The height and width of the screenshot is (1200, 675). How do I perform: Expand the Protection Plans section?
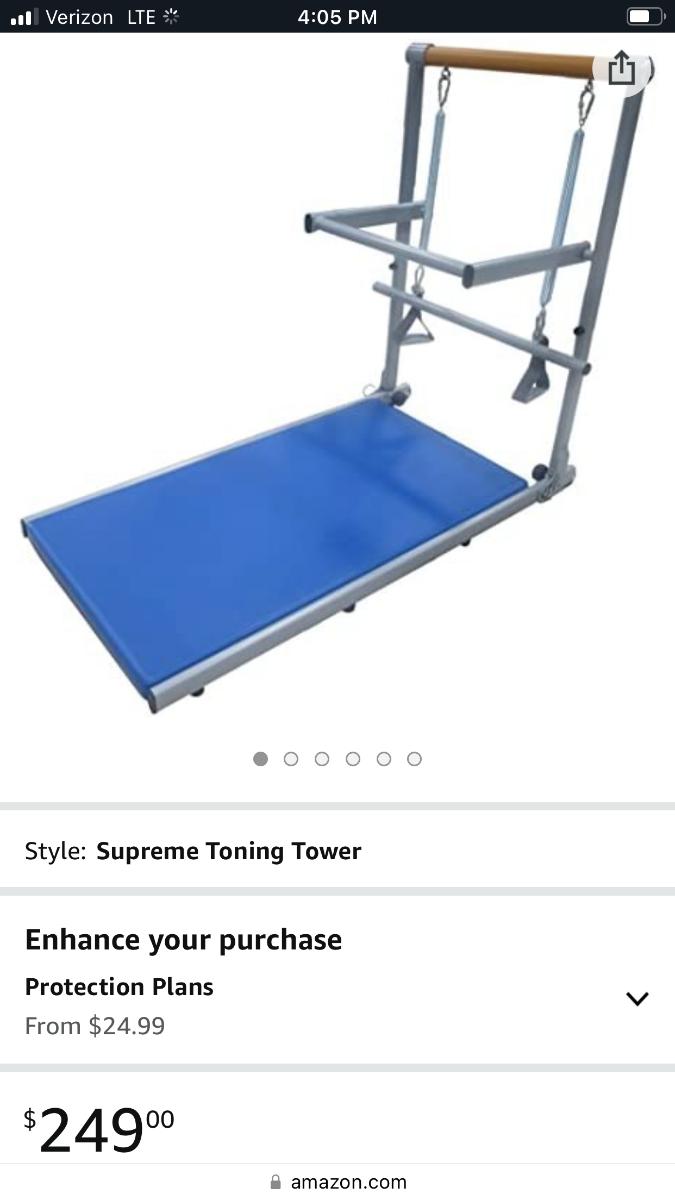pyautogui.click(x=636, y=998)
